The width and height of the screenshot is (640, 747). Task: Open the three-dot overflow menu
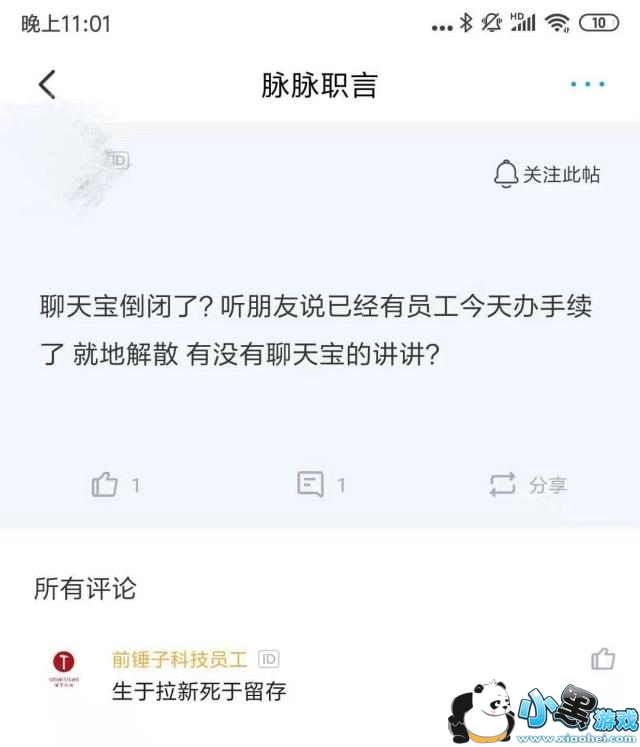[587, 85]
